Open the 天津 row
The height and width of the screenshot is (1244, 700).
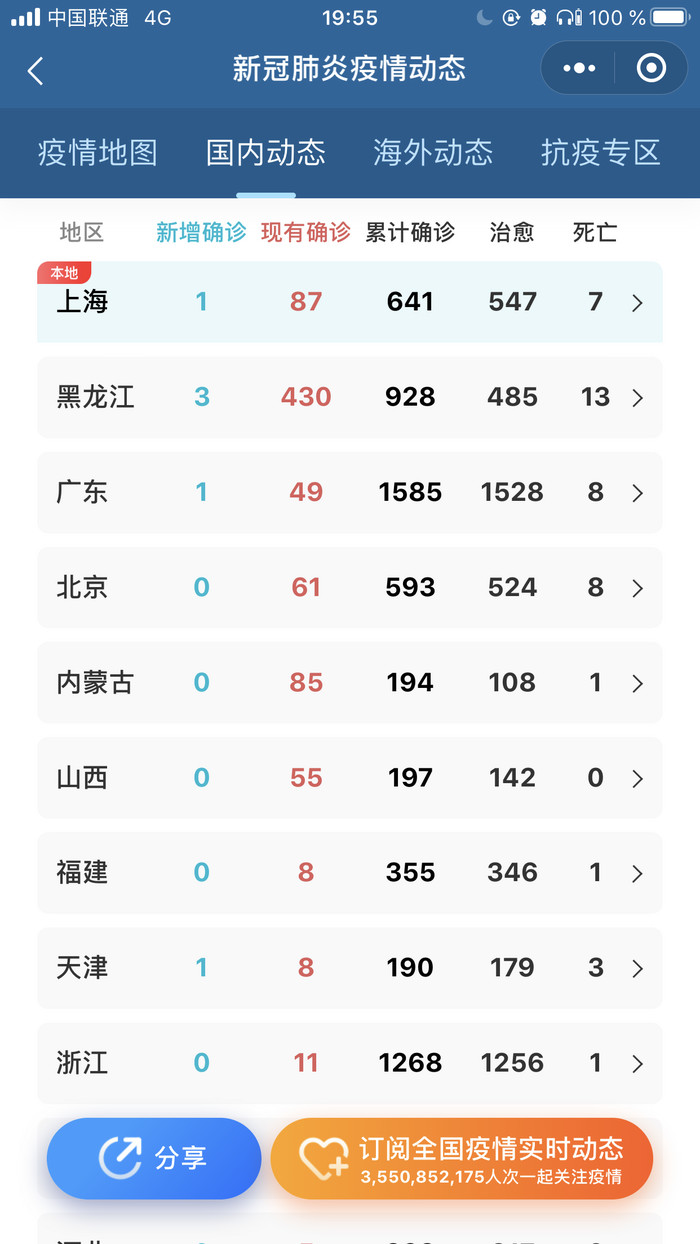point(349,967)
